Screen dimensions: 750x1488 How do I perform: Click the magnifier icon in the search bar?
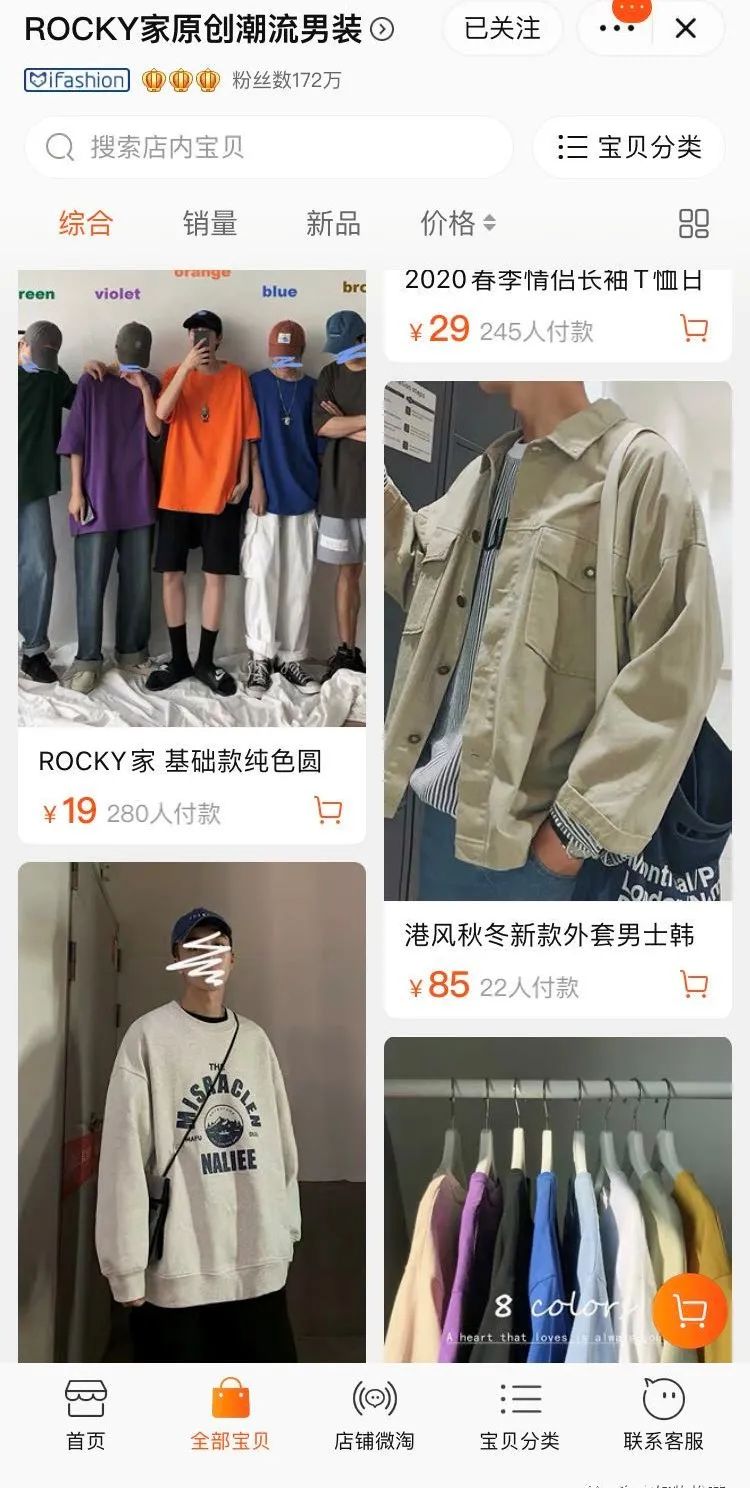57,147
